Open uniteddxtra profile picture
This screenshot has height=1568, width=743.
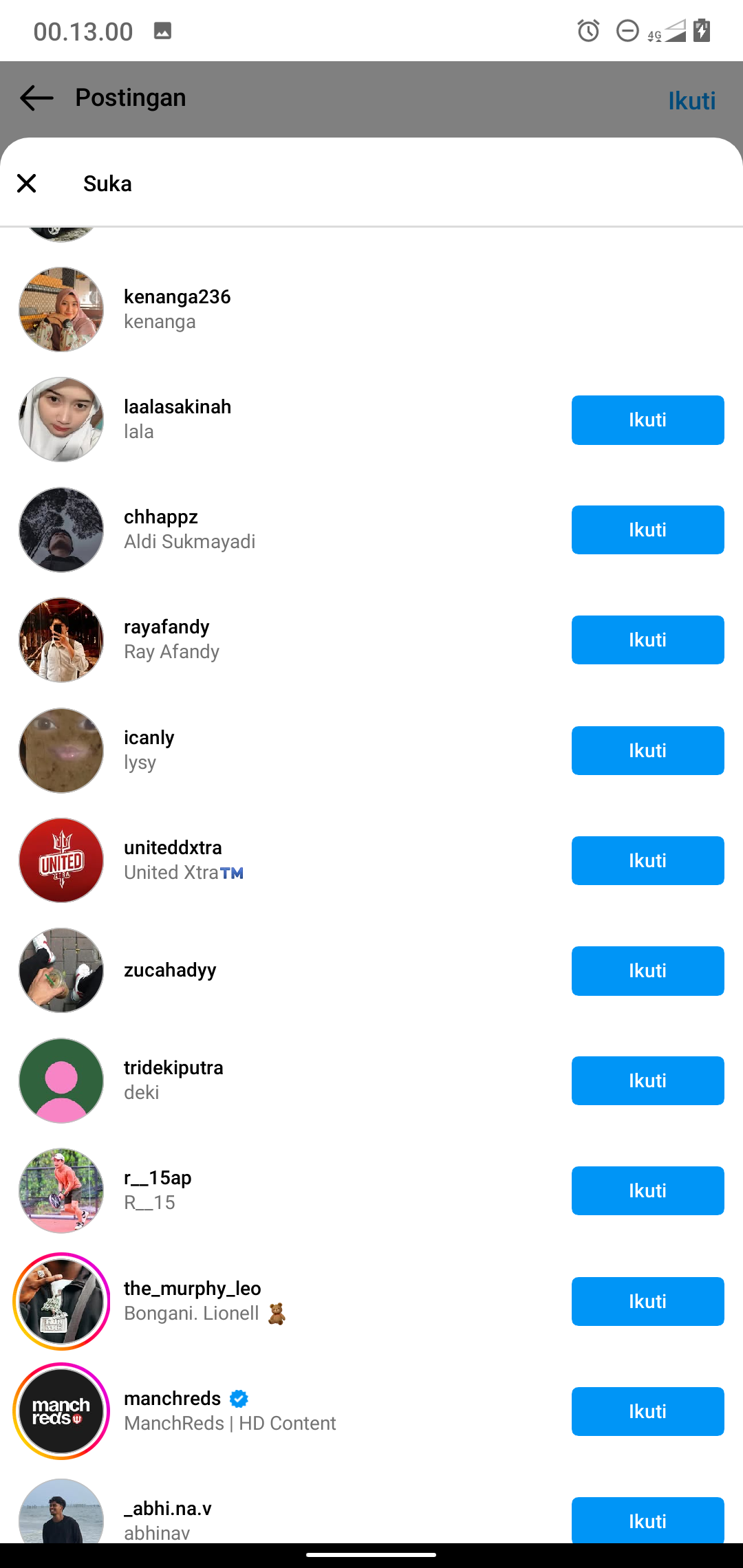pyautogui.click(x=61, y=860)
